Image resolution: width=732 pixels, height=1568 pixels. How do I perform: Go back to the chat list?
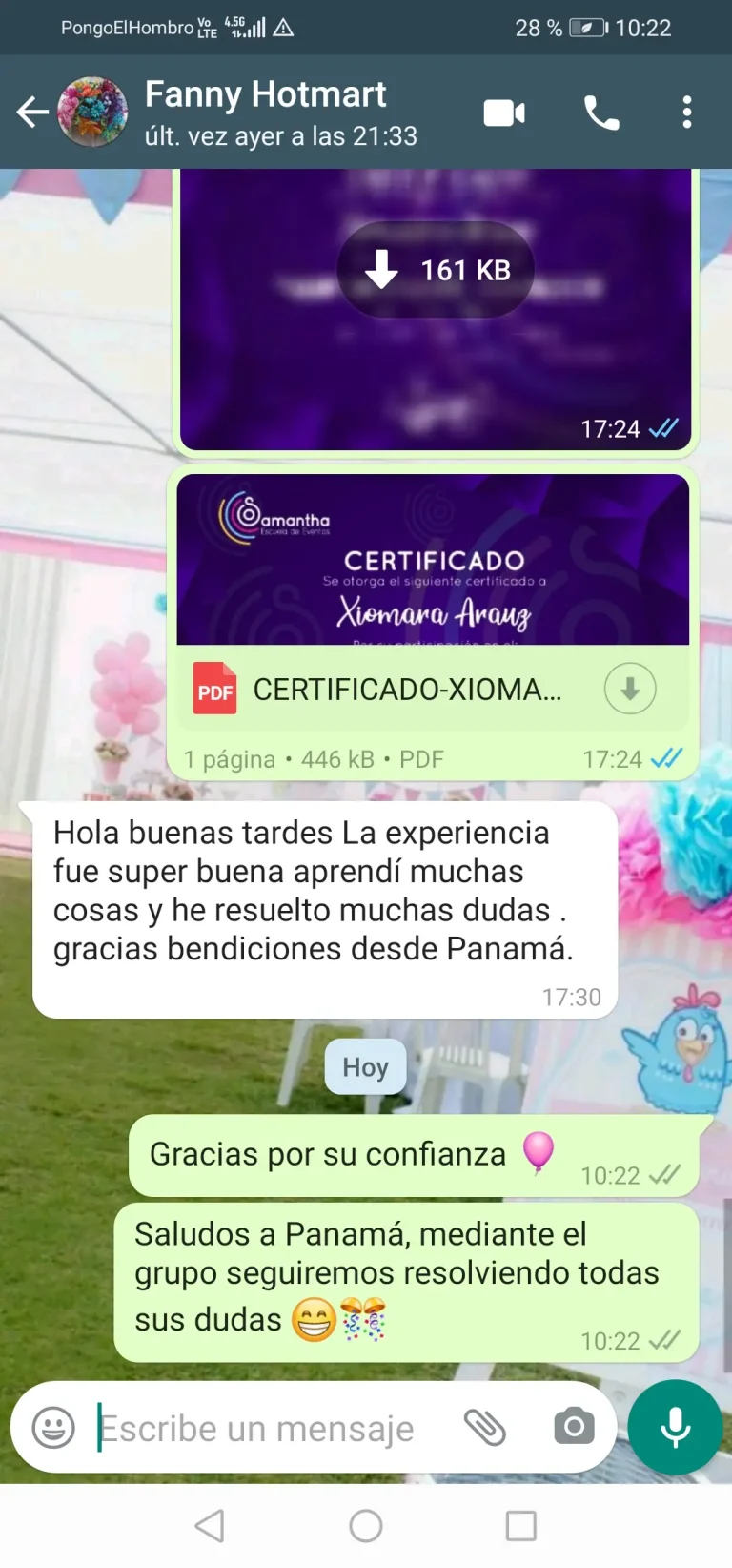click(x=32, y=113)
